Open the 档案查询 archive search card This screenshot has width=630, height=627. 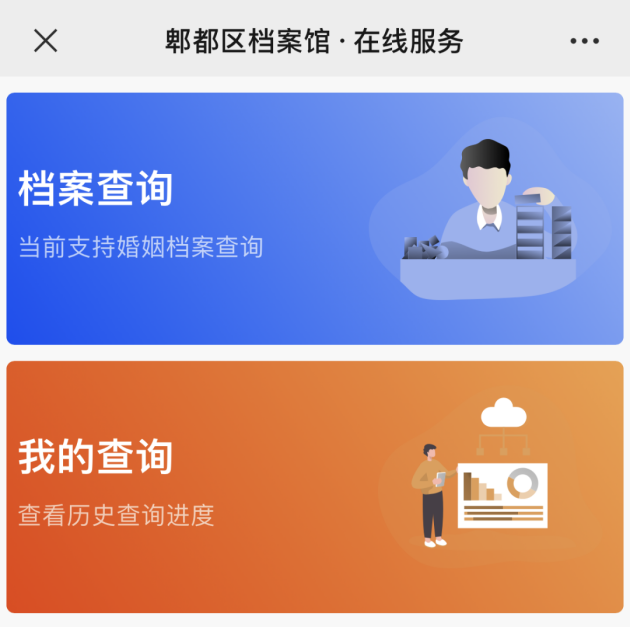pyautogui.click(x=314, y=219)
